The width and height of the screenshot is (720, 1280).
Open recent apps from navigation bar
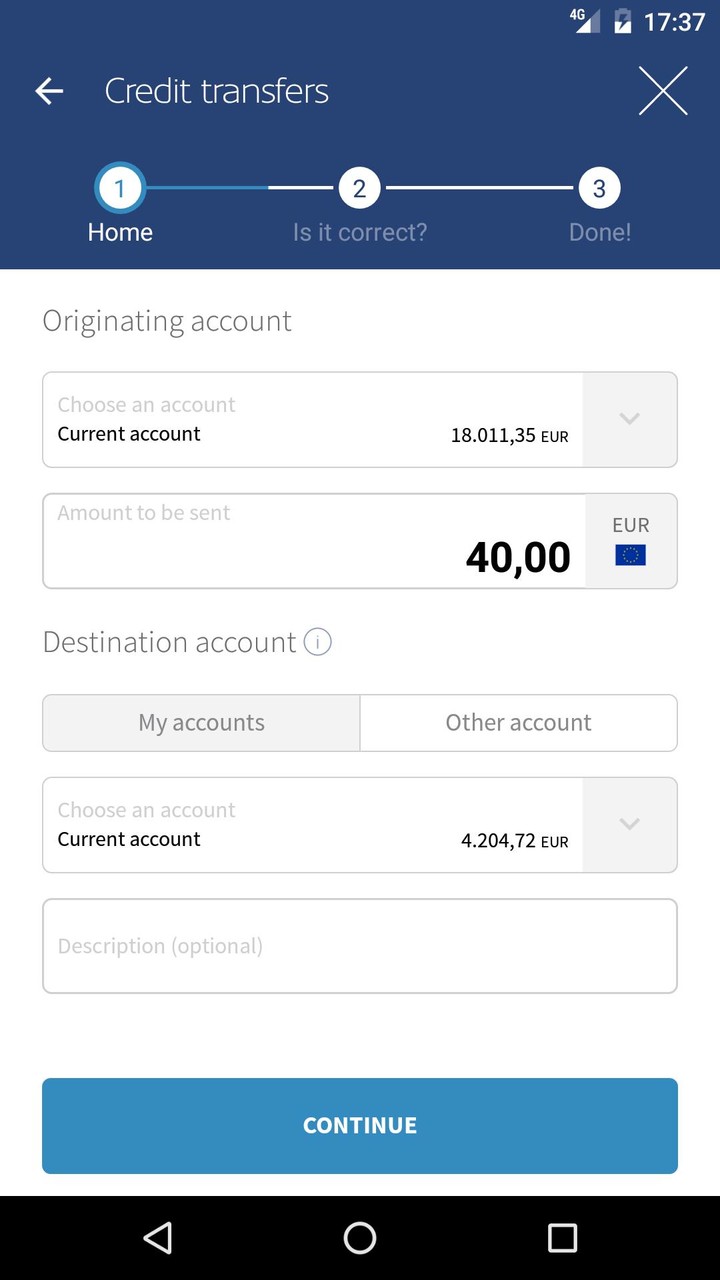[x=562, y=1238]
